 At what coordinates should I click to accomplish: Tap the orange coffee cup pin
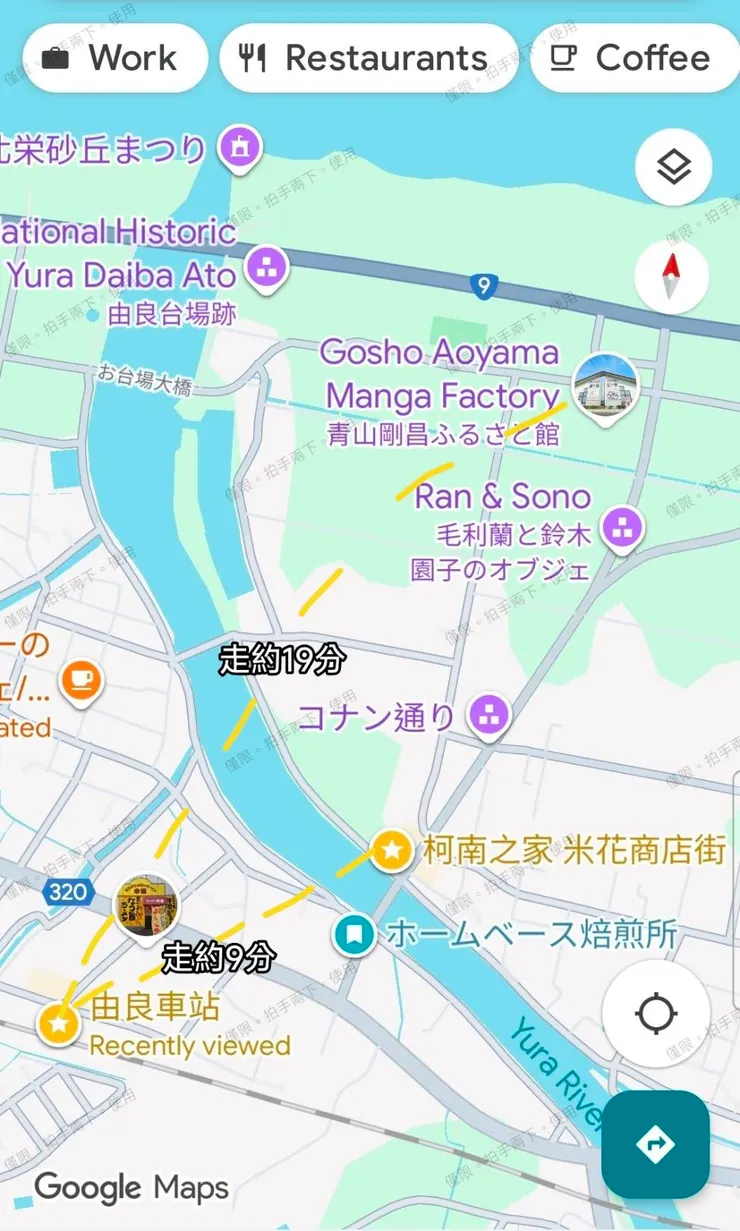[x=80, y=681]
